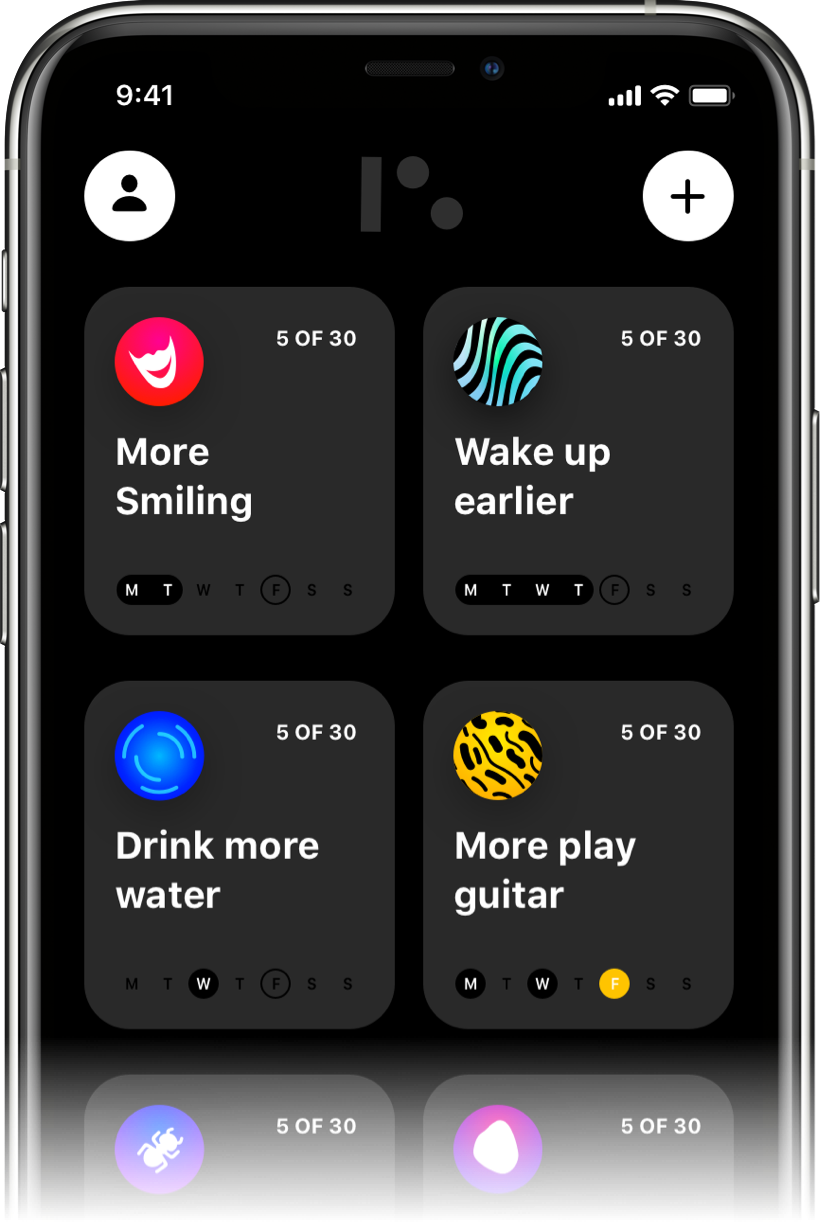Open the habit card with beetle icon

click(x=238, y=1150)
